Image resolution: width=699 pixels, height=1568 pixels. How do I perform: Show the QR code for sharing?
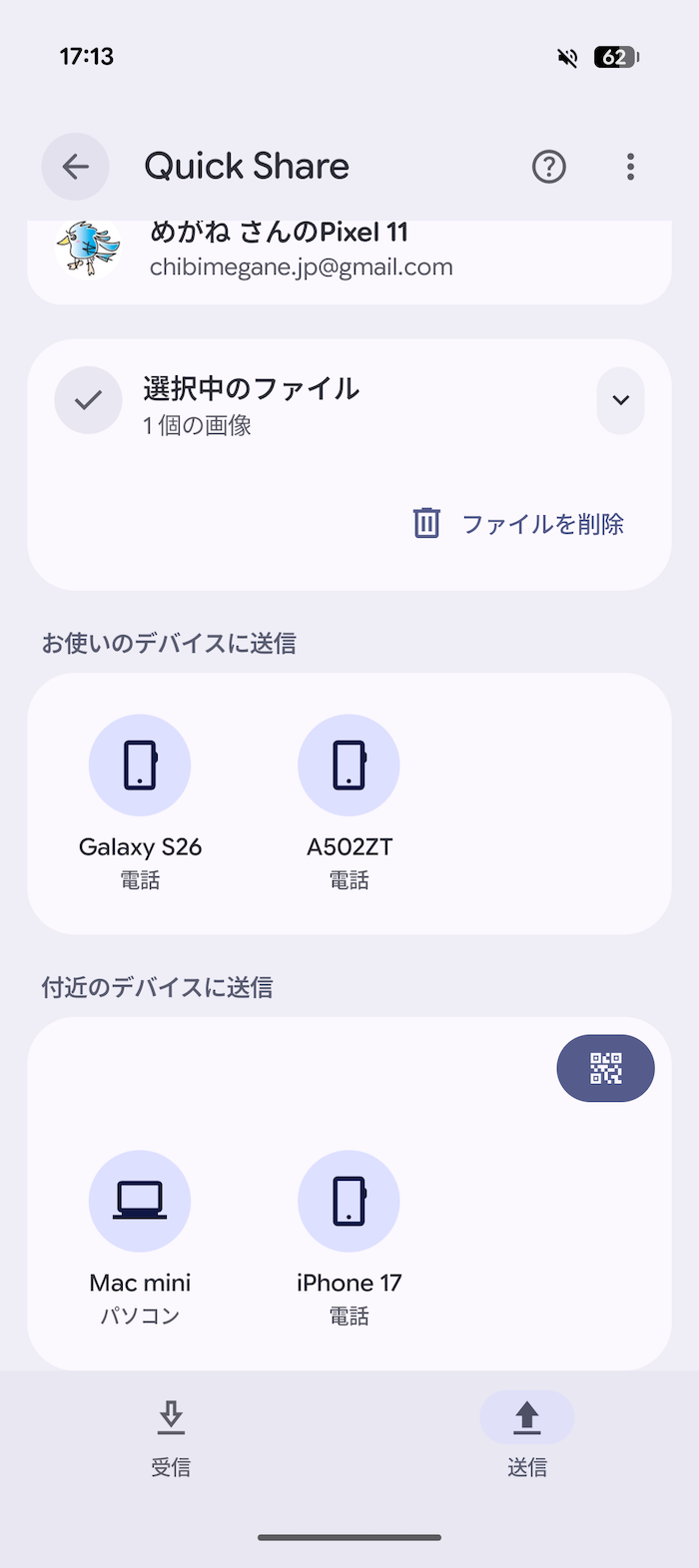point(605,1068)
